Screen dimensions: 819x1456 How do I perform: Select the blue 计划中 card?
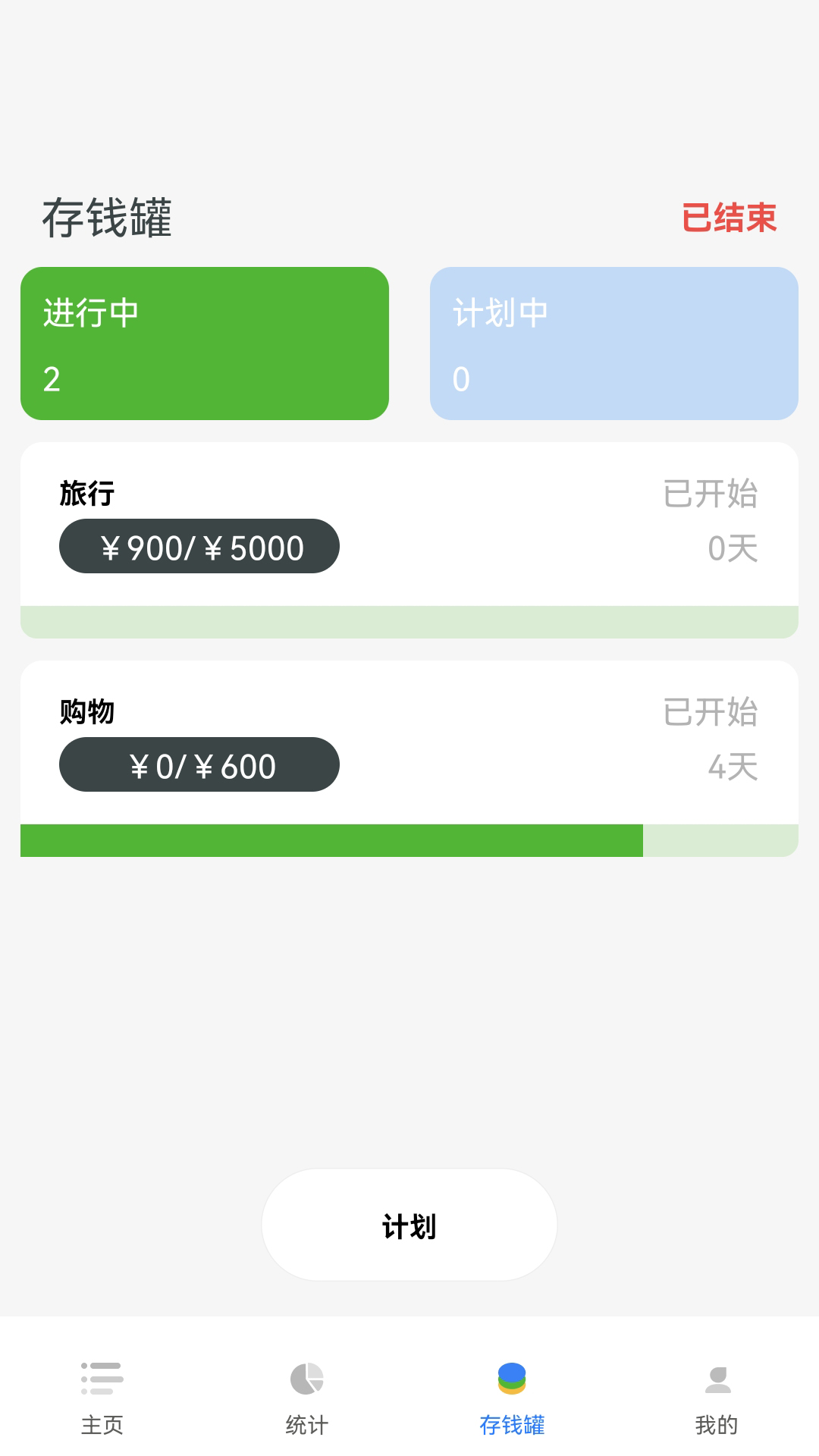pyautogui.click(x=614, y=341)
